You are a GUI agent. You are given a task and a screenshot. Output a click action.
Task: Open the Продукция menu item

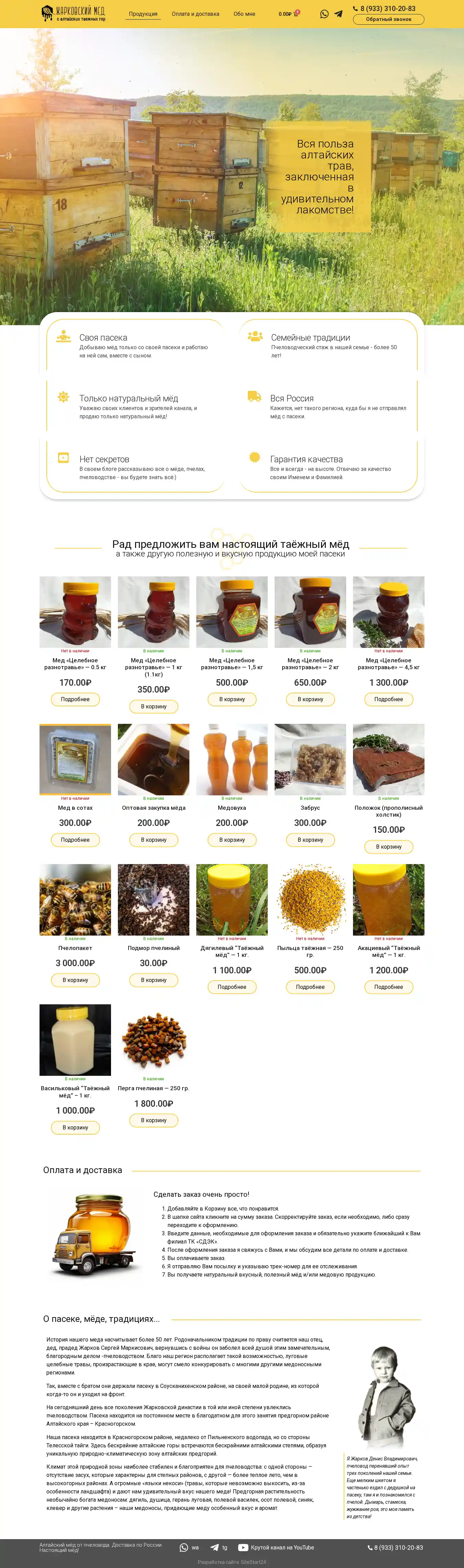pyautogui.click(x=143, y=14)
